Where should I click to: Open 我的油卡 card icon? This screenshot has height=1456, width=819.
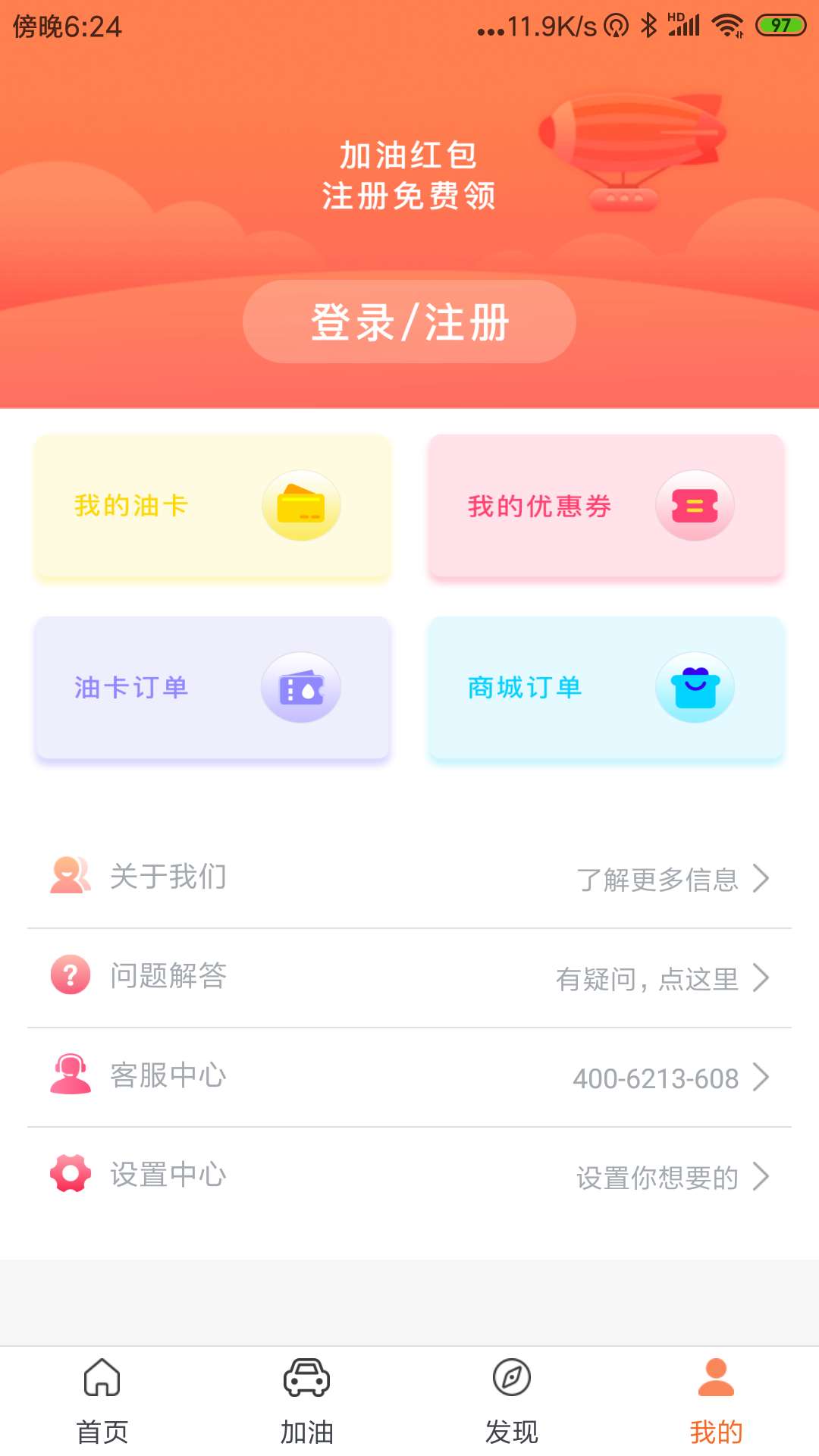pos(300,505)
